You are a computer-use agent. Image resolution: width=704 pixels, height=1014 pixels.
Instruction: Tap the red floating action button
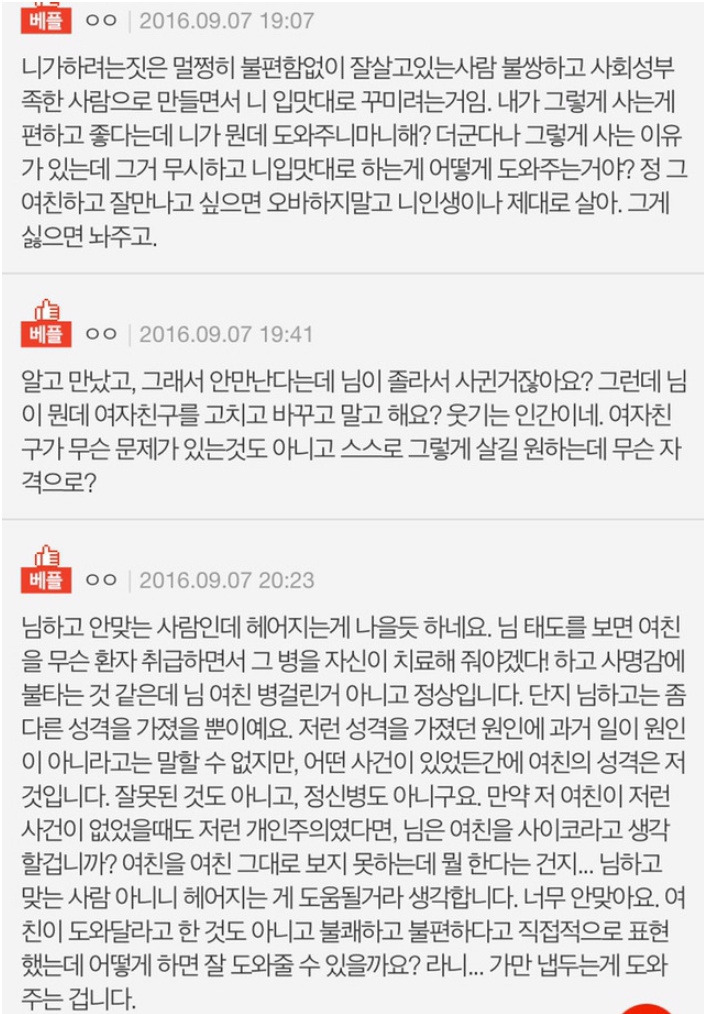645,1009
